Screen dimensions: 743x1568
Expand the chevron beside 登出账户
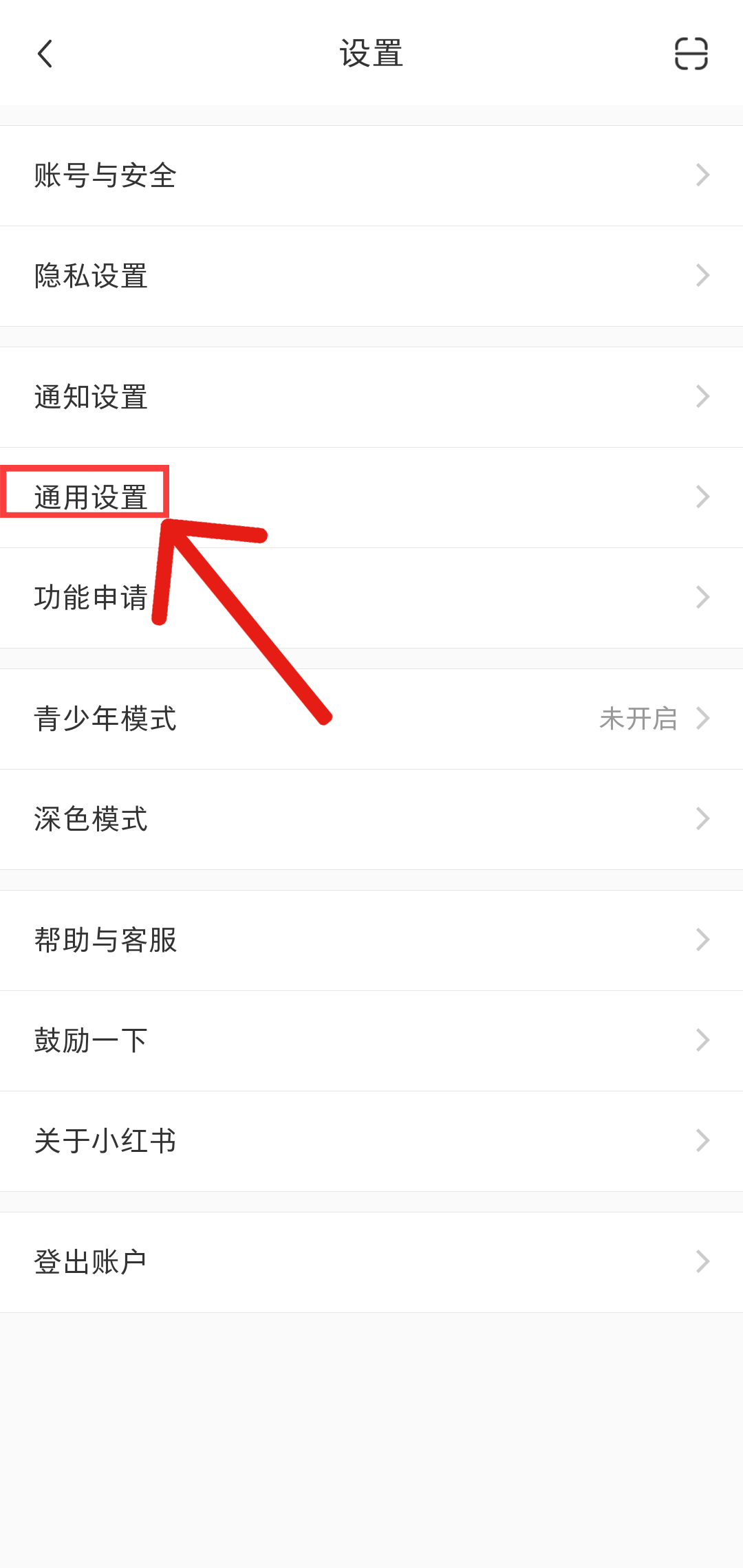(702, 1260)
